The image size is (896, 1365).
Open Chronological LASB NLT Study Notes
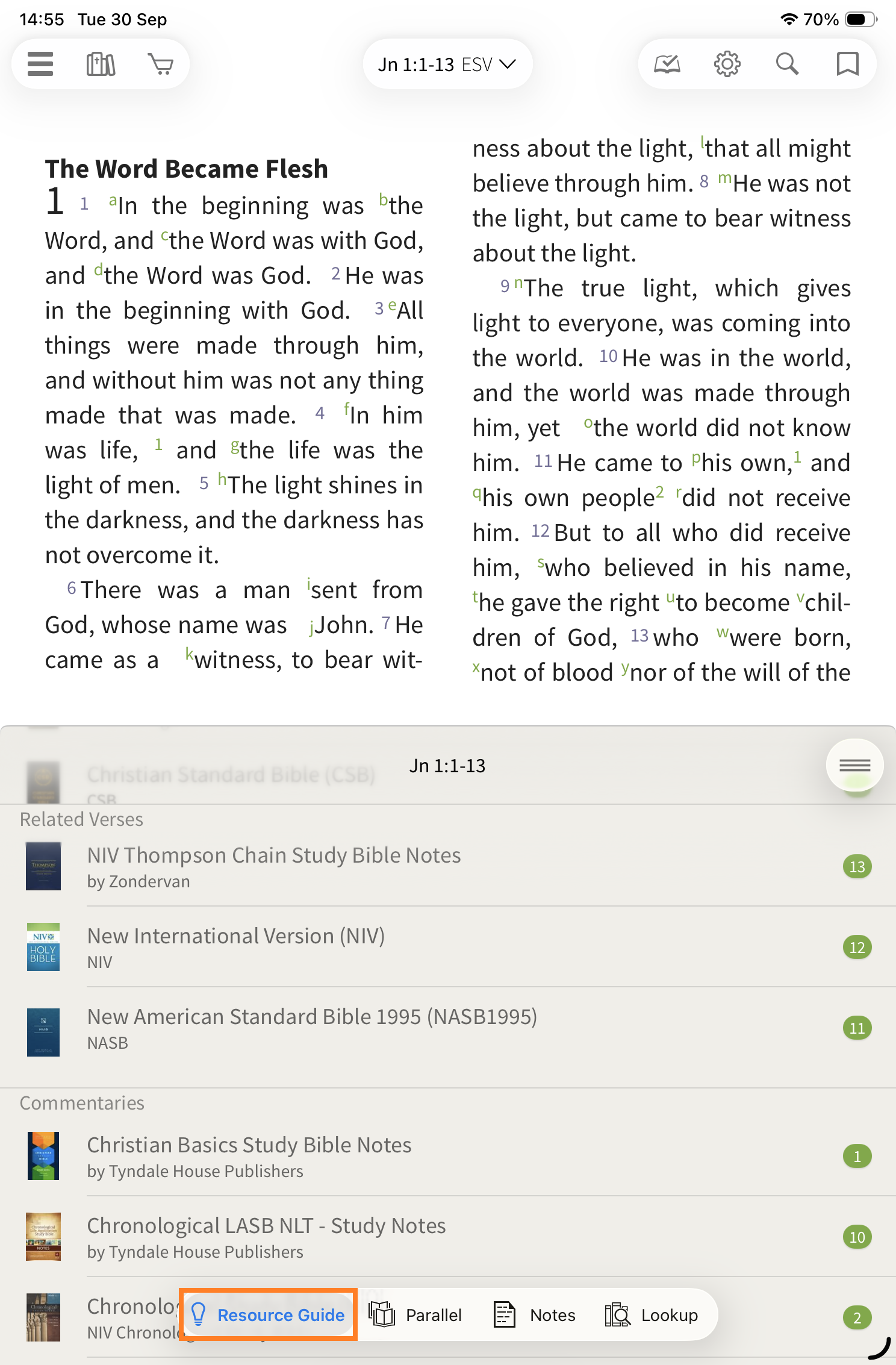click(x=266, y=1237)
